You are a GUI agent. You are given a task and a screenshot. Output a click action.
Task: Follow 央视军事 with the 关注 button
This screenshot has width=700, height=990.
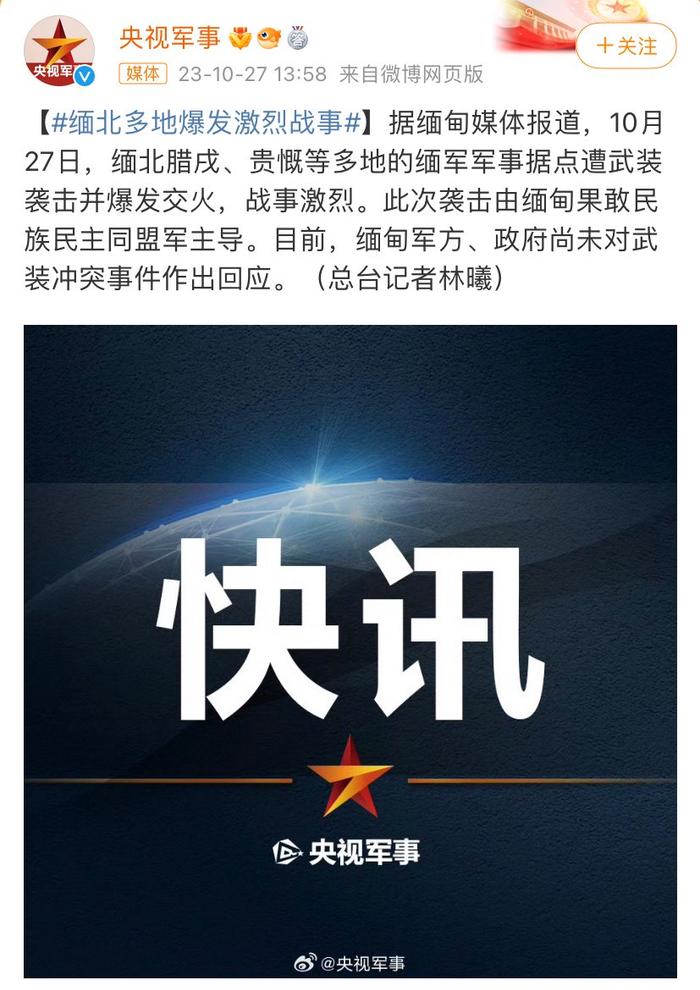(626, 46)
